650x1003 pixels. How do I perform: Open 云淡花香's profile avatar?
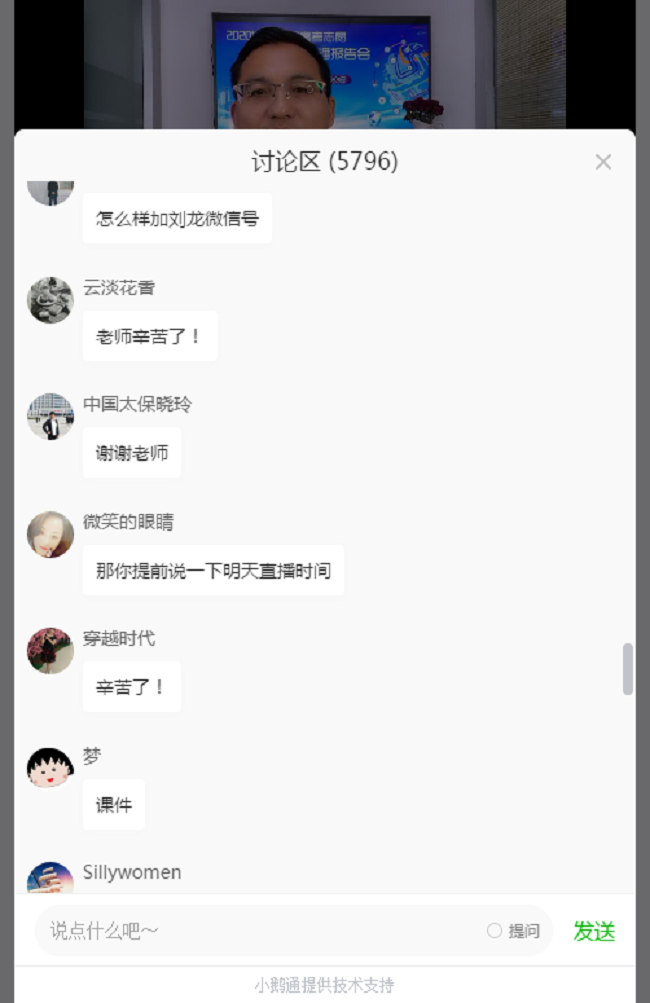click(50, 300)
